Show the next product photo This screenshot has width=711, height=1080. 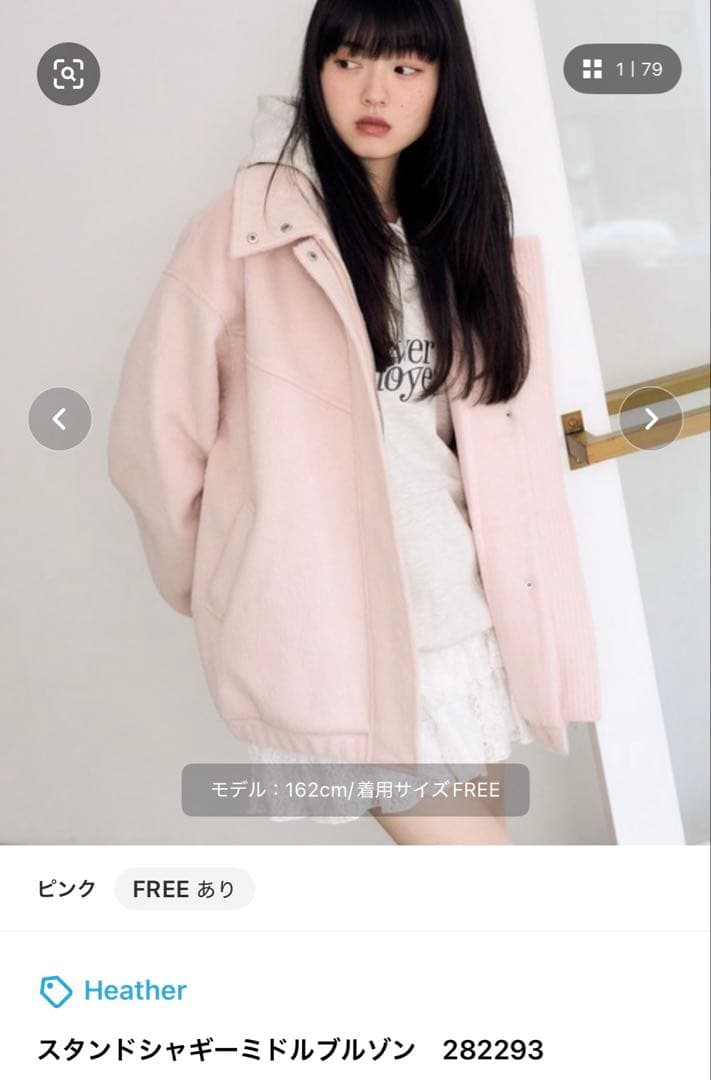point(650,418)
